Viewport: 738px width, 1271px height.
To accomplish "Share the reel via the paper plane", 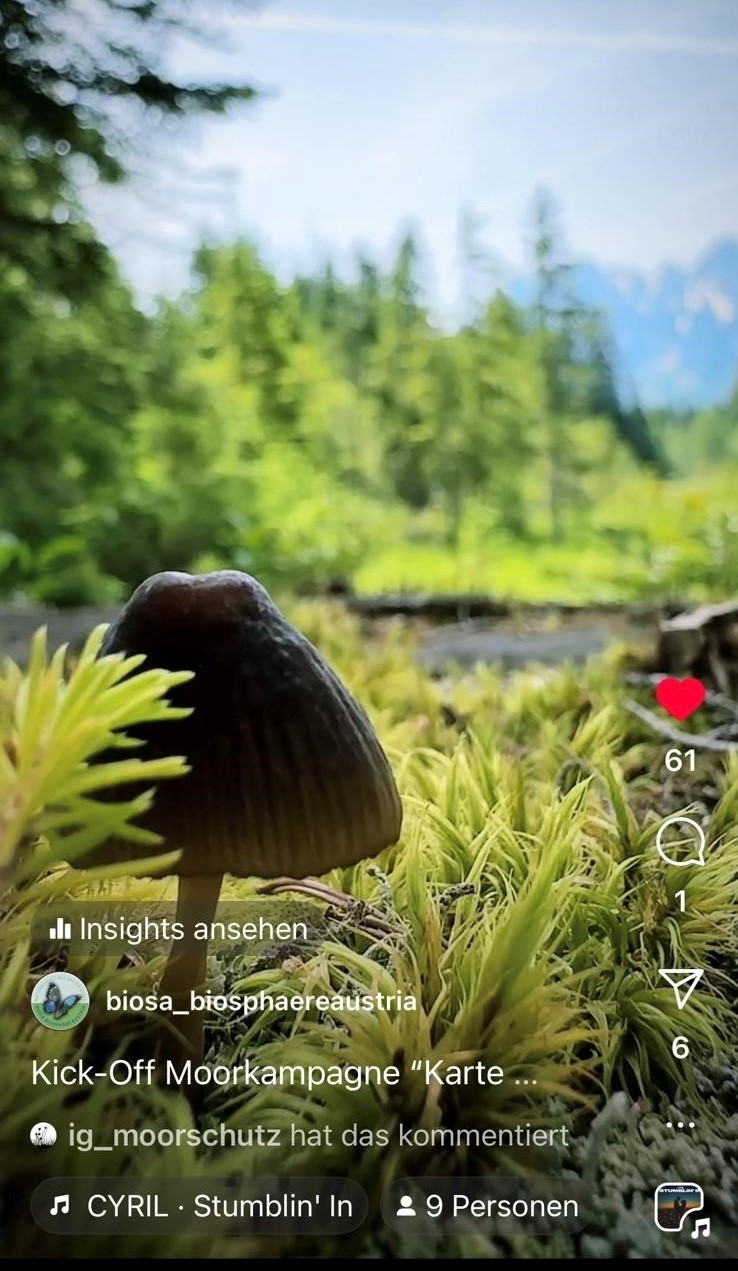I will 680,988.
